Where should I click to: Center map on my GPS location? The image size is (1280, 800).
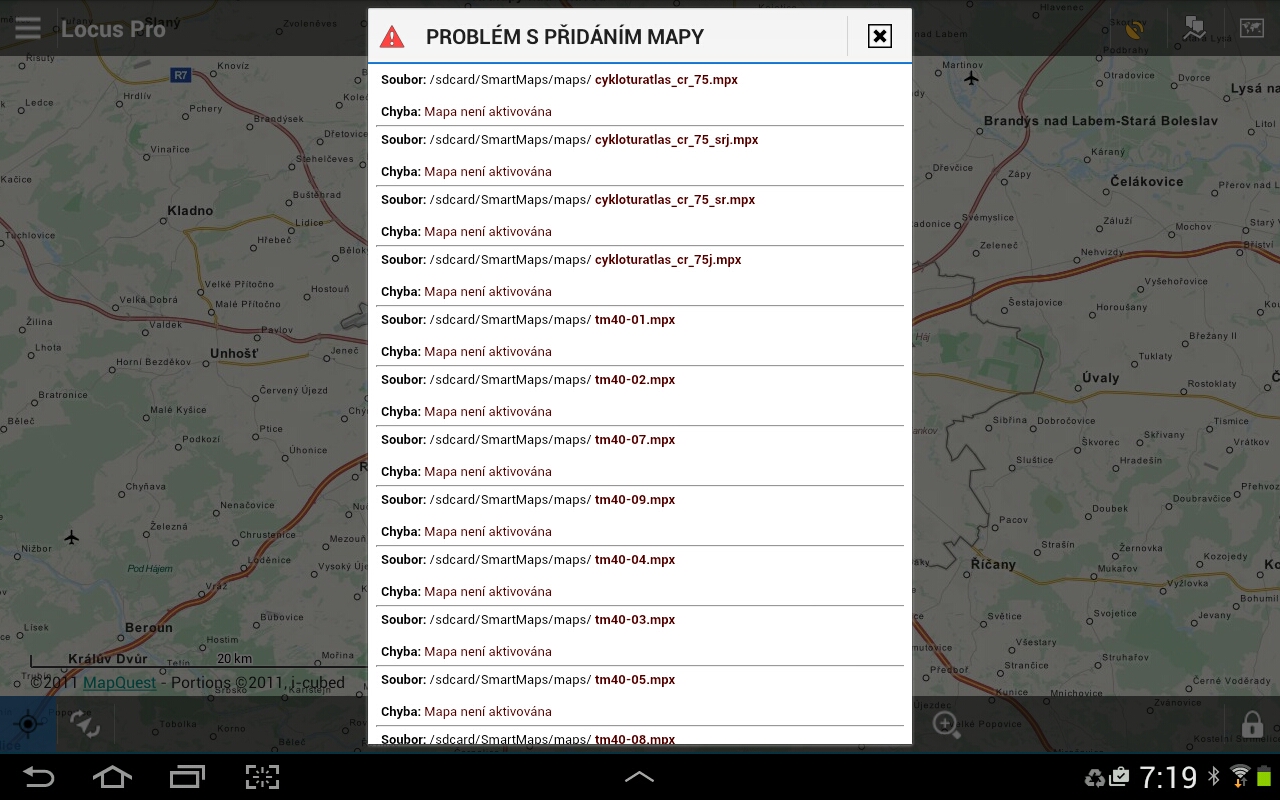click(28, 724)
